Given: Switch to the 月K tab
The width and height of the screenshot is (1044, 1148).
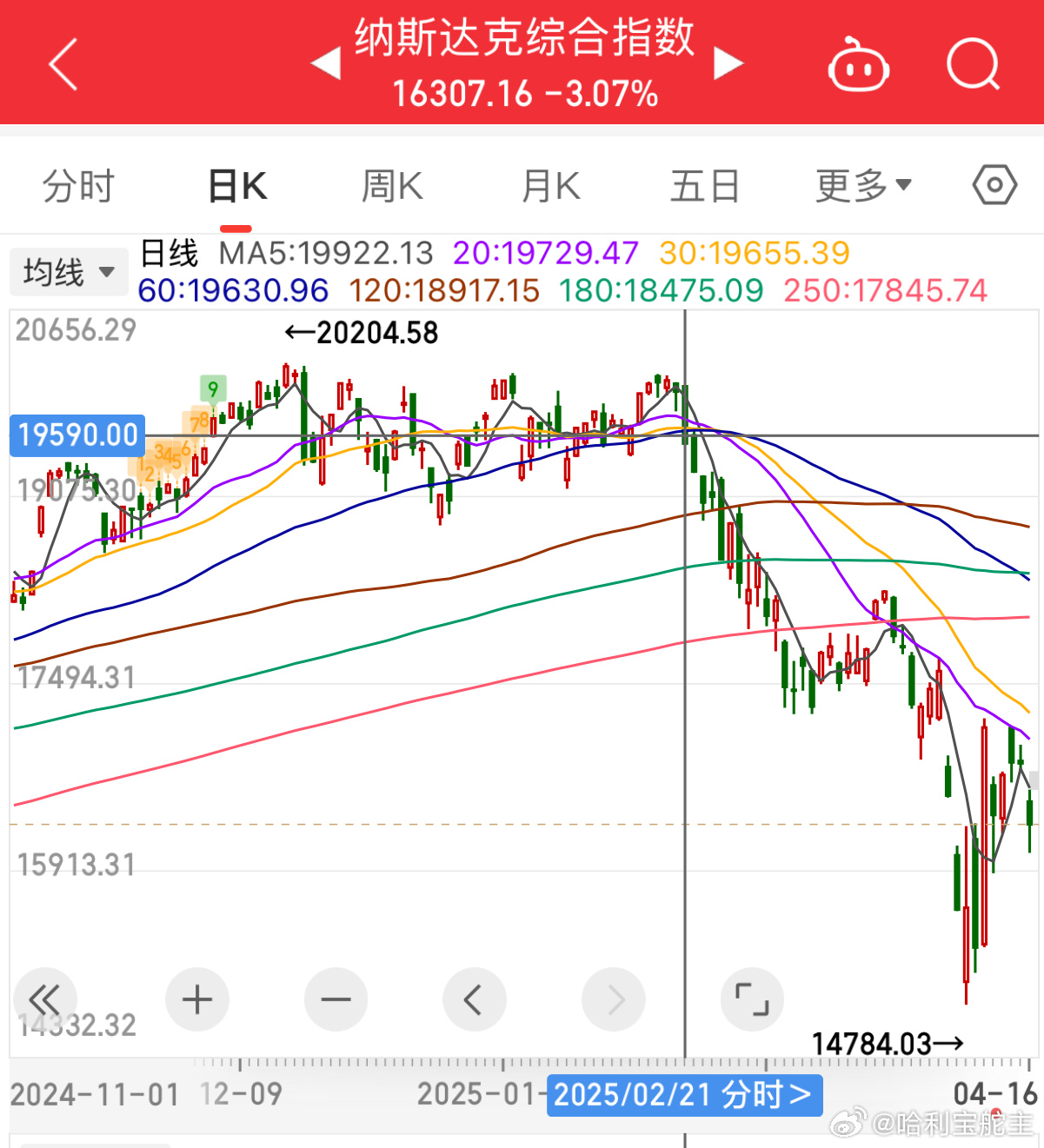Looking at the screenshot, I should click(x=550, y=186).
